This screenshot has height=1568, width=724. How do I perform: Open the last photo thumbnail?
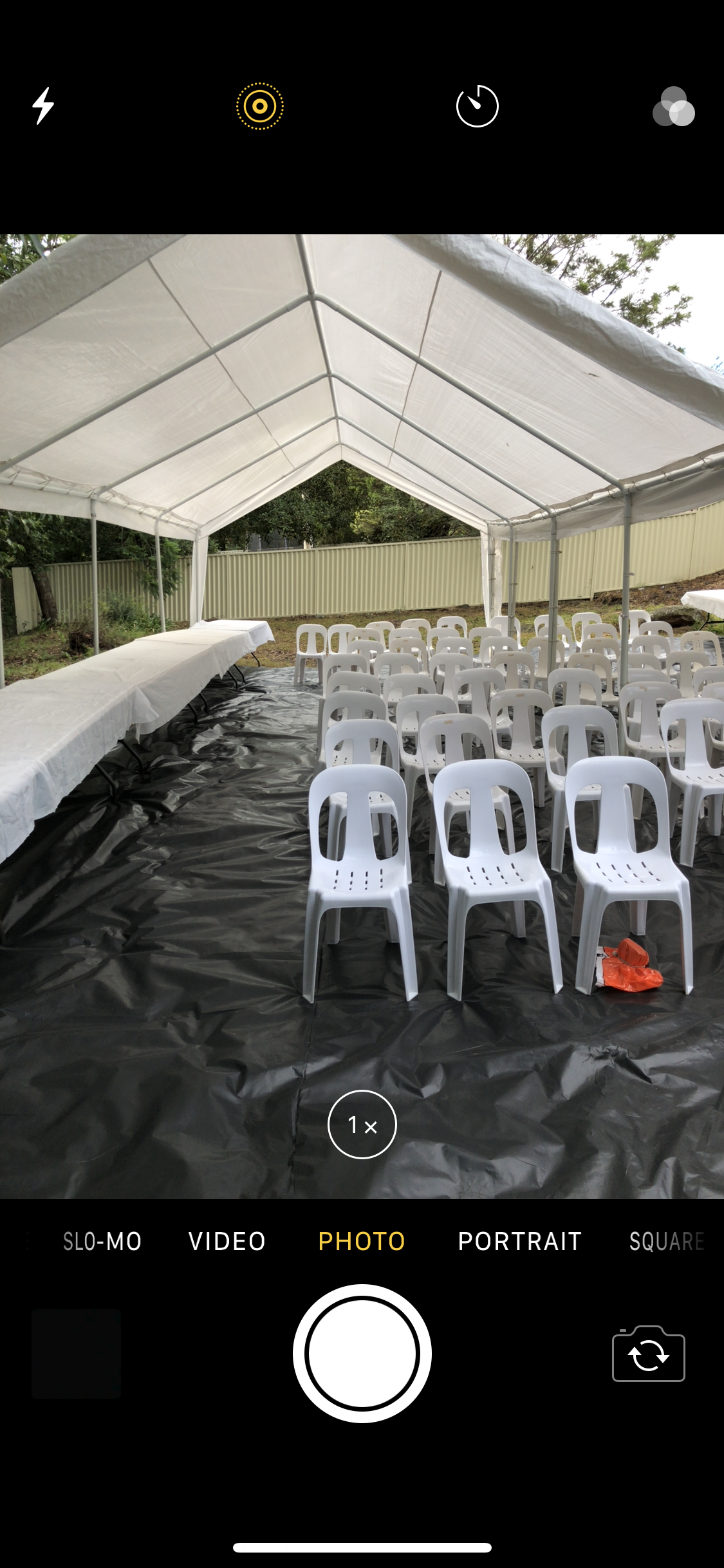click(76, 1353)
